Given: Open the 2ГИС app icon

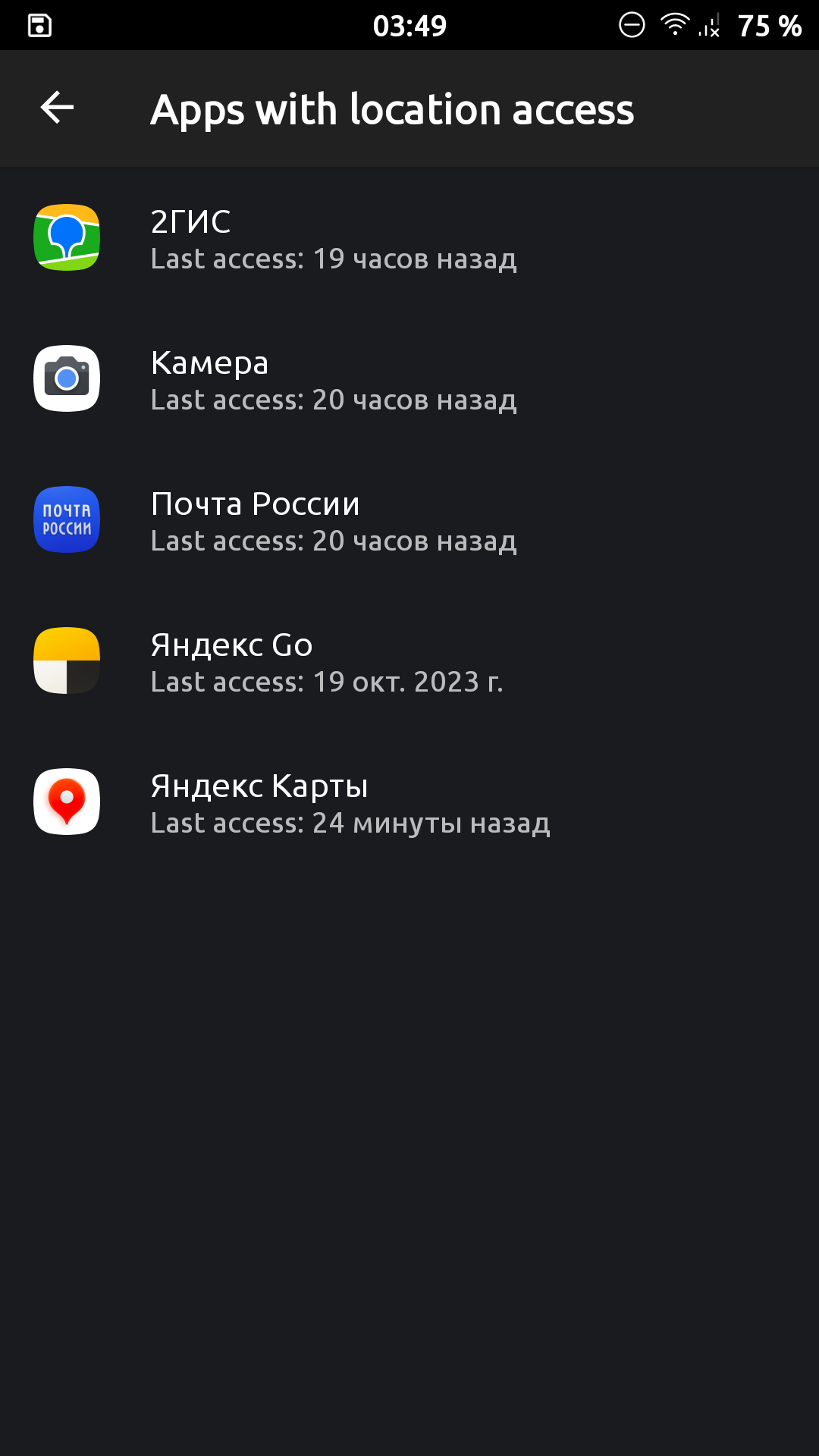Looking at the screenshot, I should 67,238.
